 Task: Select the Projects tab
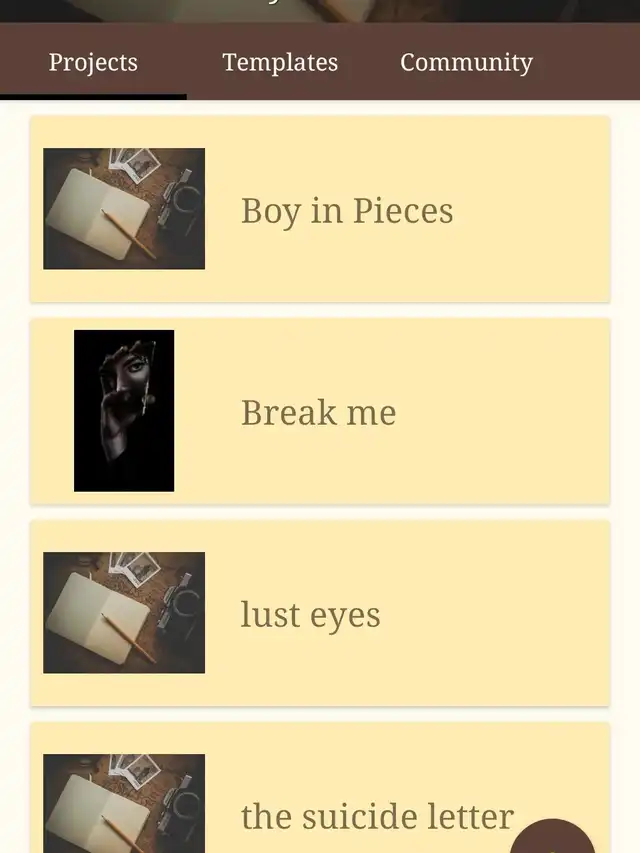[x=93, y=61]
